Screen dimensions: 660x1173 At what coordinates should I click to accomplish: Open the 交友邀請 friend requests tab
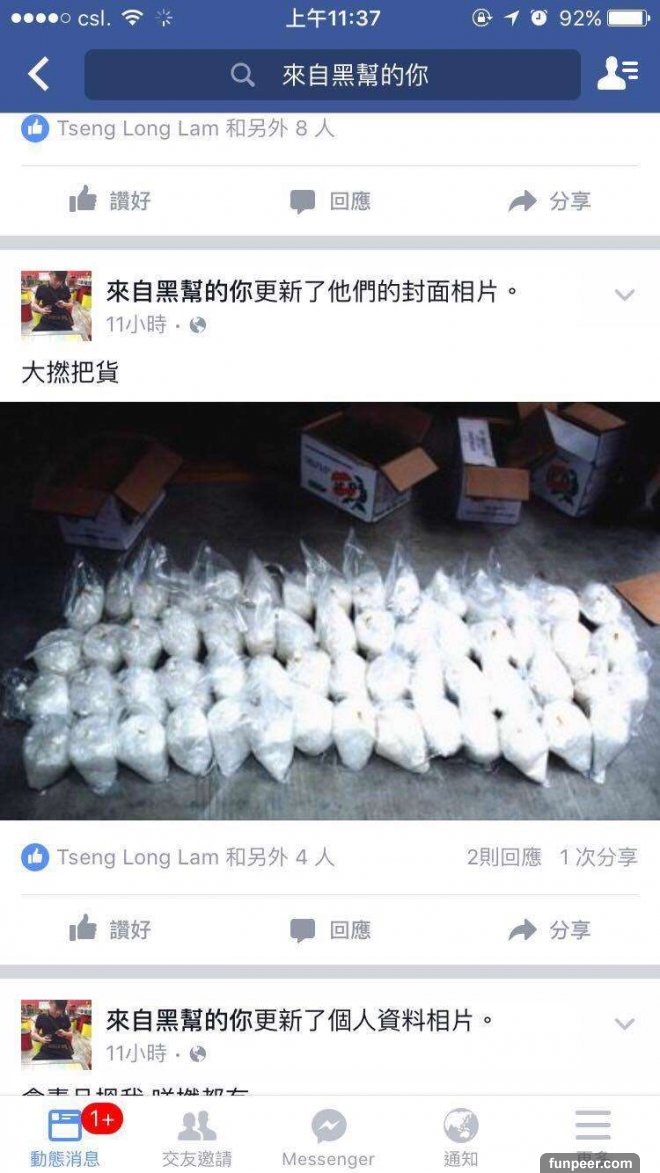197,1137
